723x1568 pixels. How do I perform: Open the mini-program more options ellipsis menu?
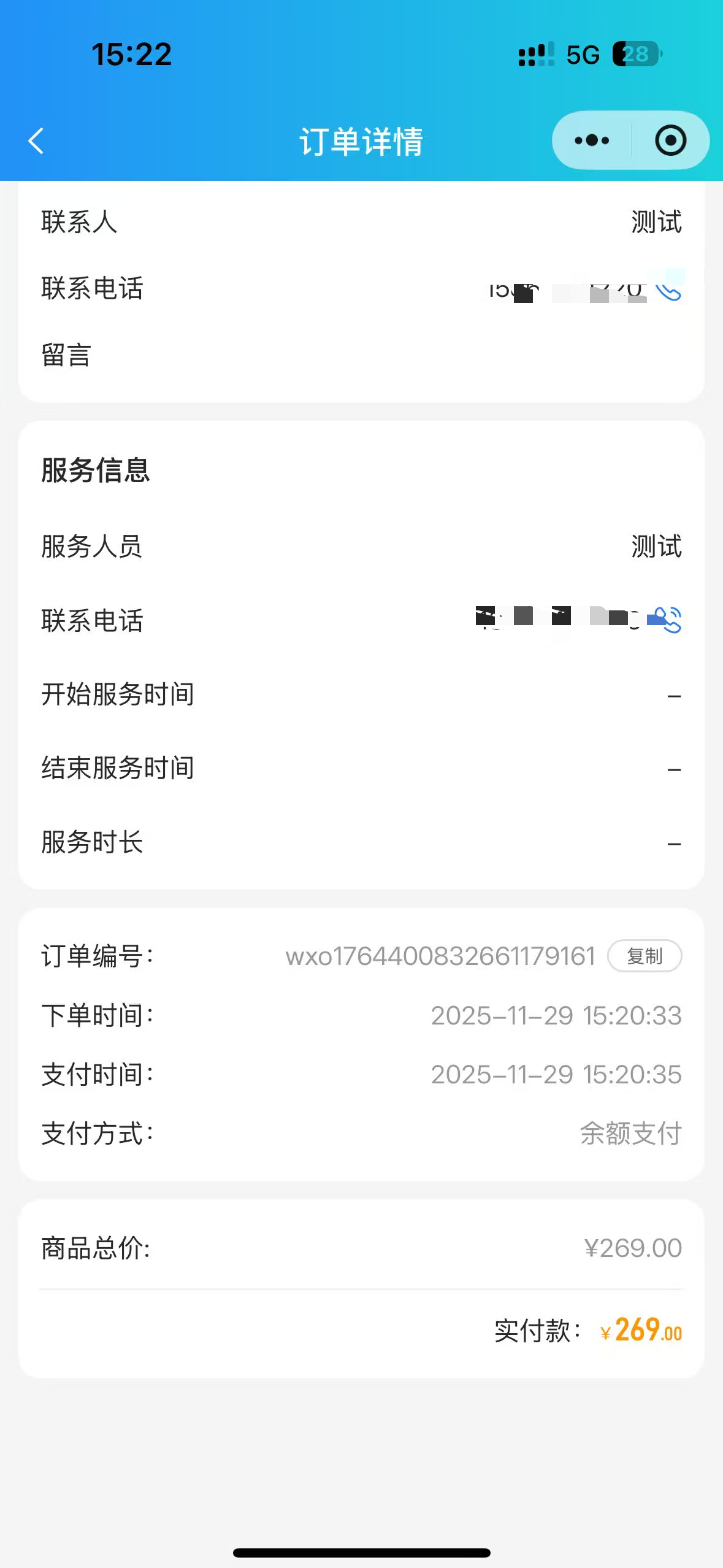pos(591,140)
